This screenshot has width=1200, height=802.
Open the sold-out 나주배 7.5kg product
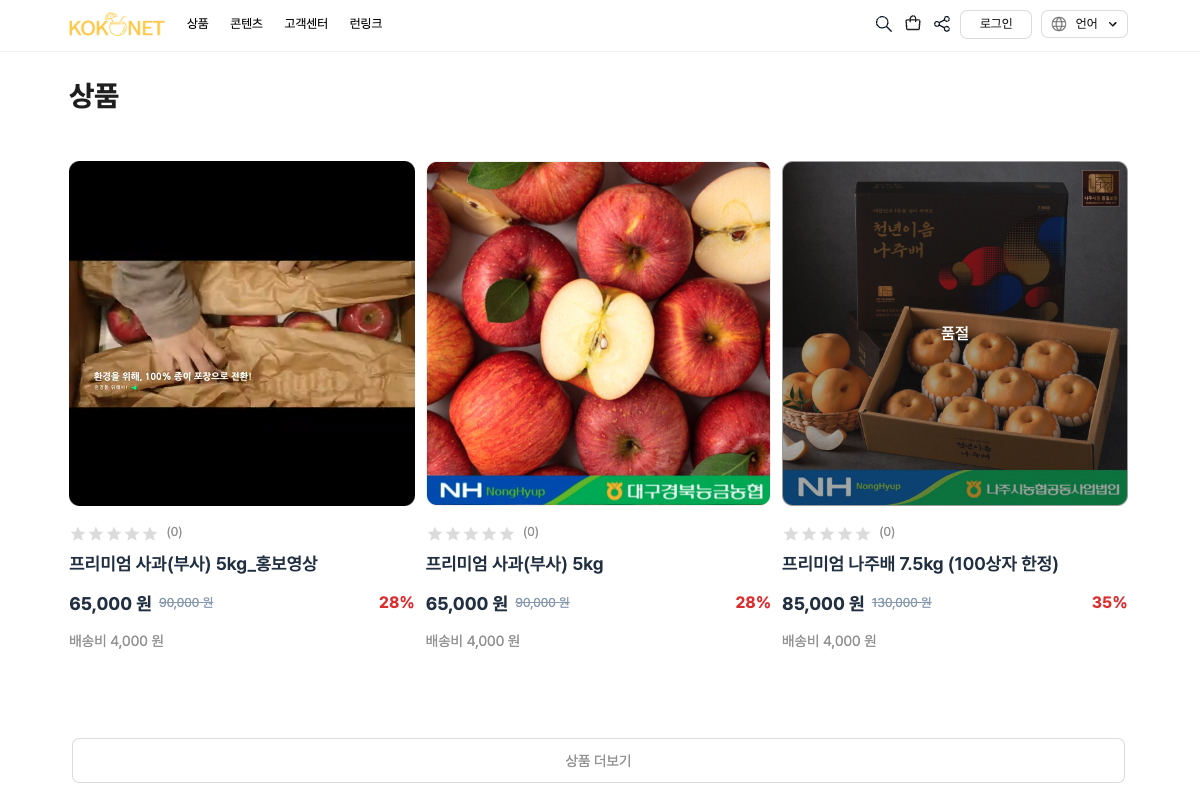point(954,333)
